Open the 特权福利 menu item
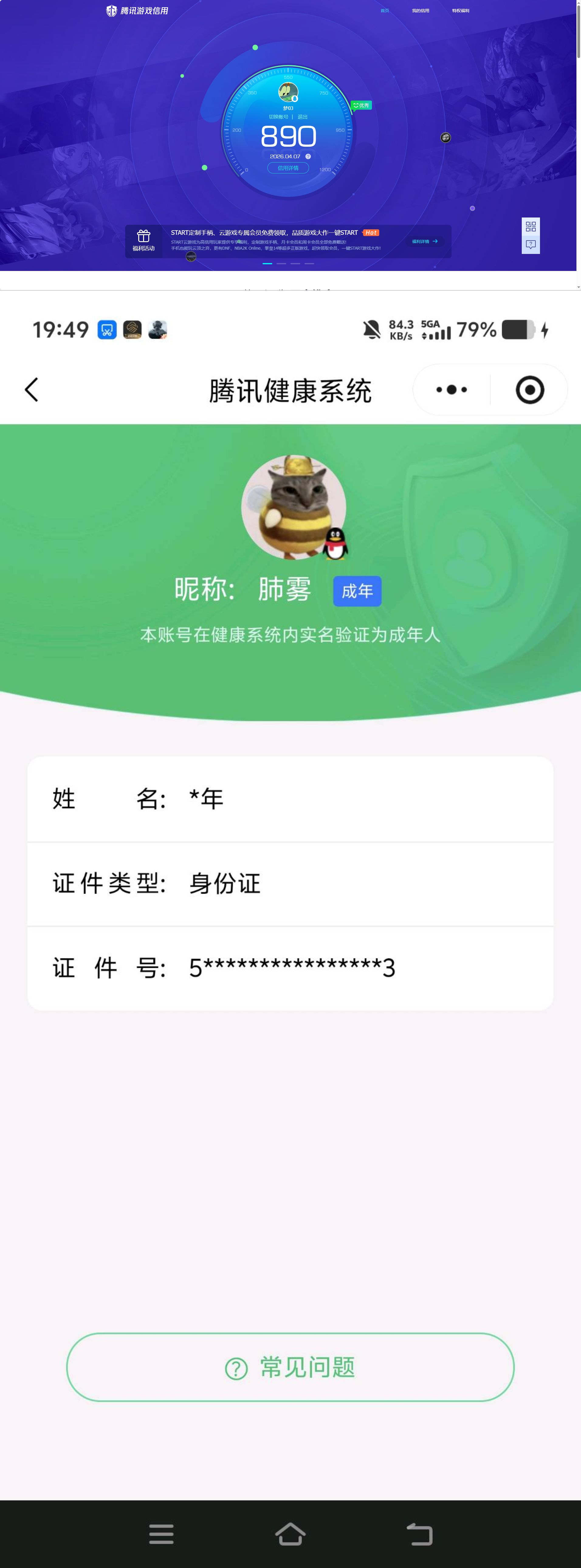 click(461, 10)
